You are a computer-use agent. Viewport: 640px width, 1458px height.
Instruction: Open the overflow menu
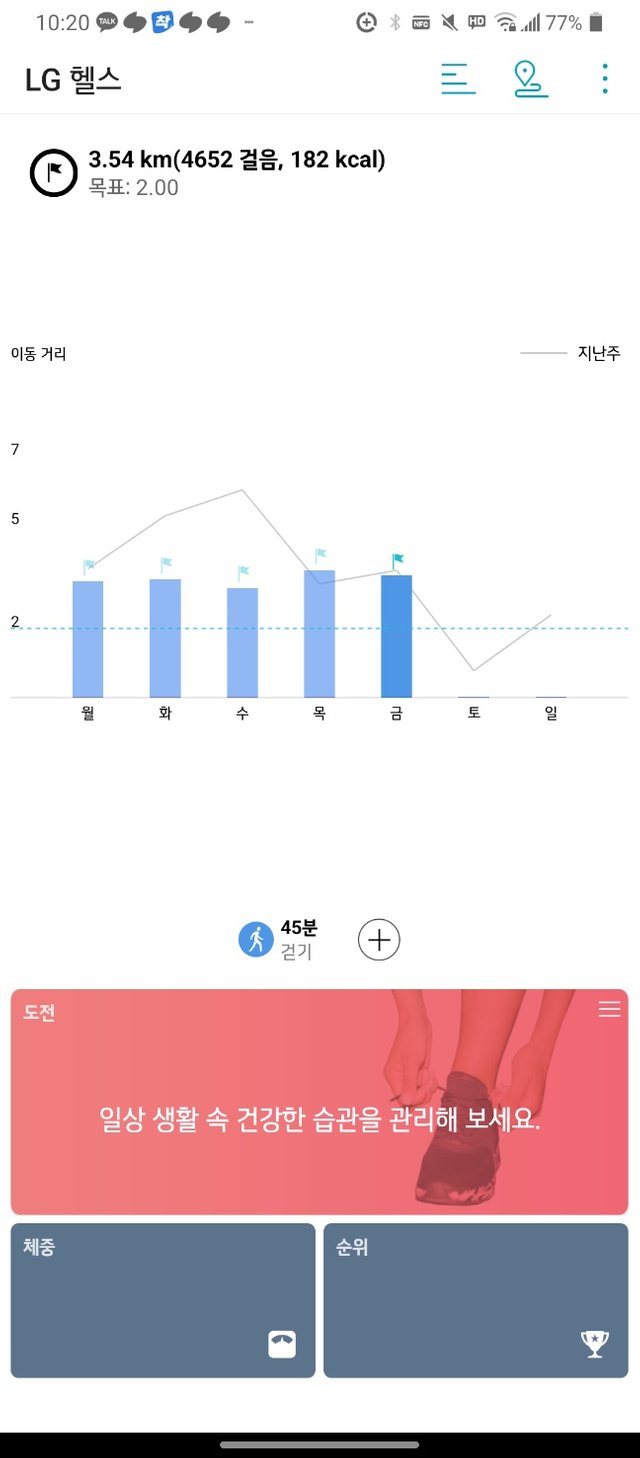[x=604, y=79]
